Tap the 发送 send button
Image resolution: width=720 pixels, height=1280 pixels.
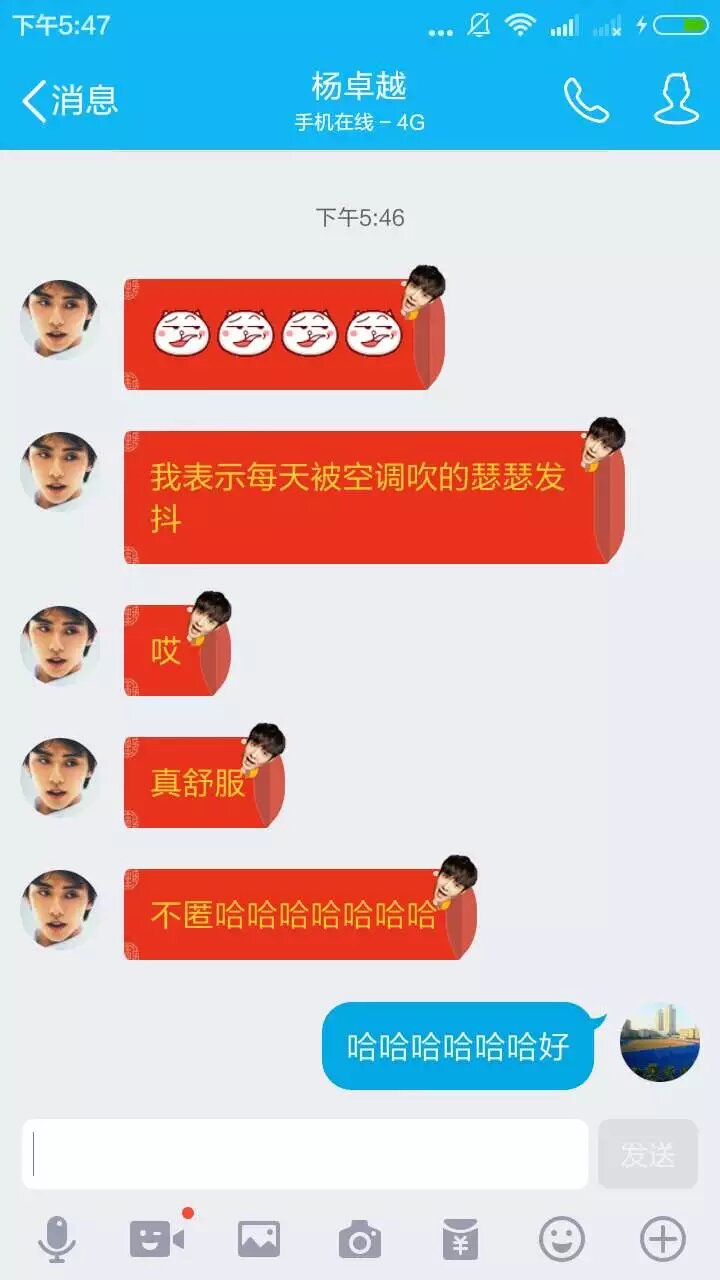click(647, 1154)
